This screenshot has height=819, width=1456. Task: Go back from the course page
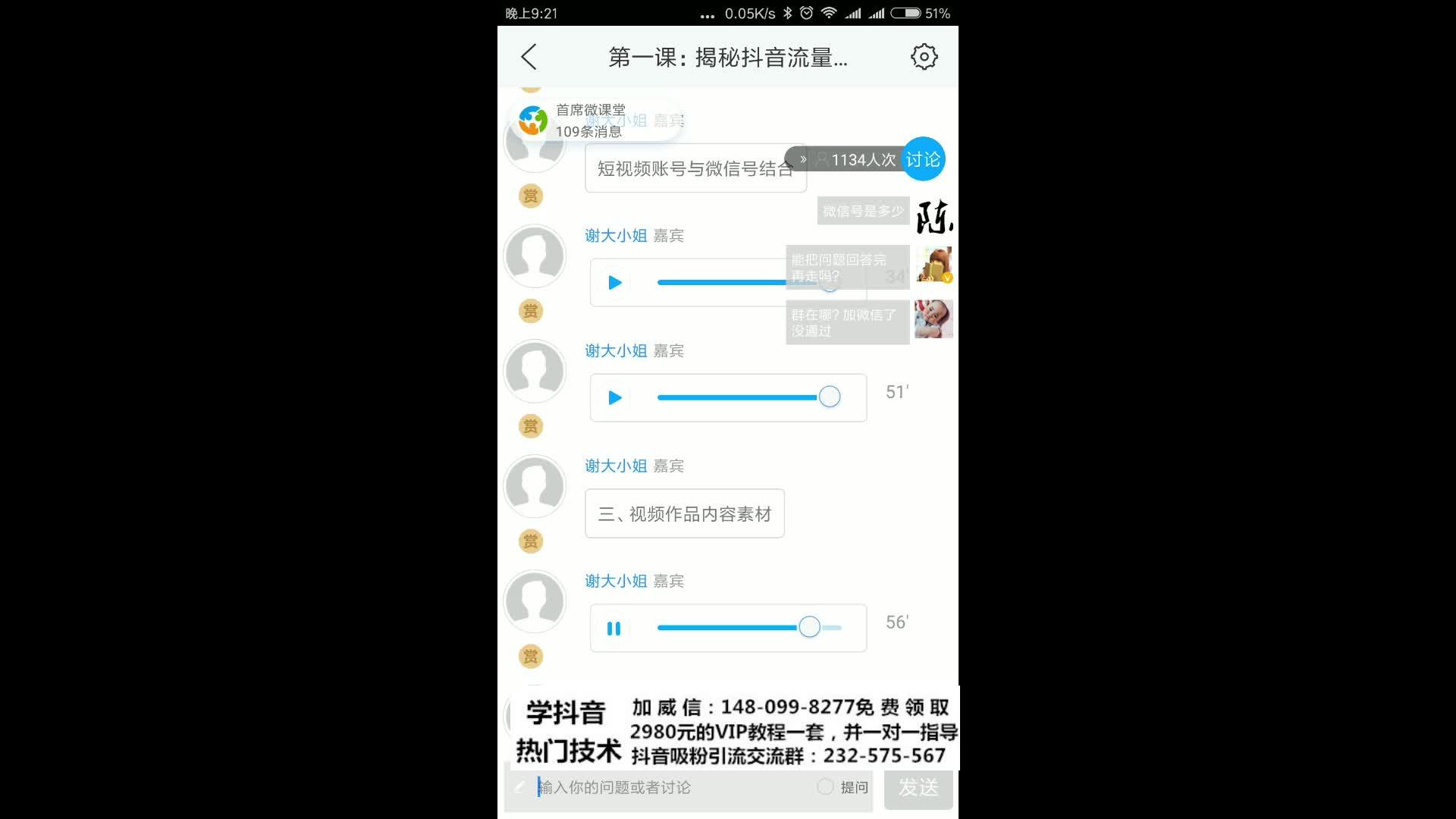point(529,57)
